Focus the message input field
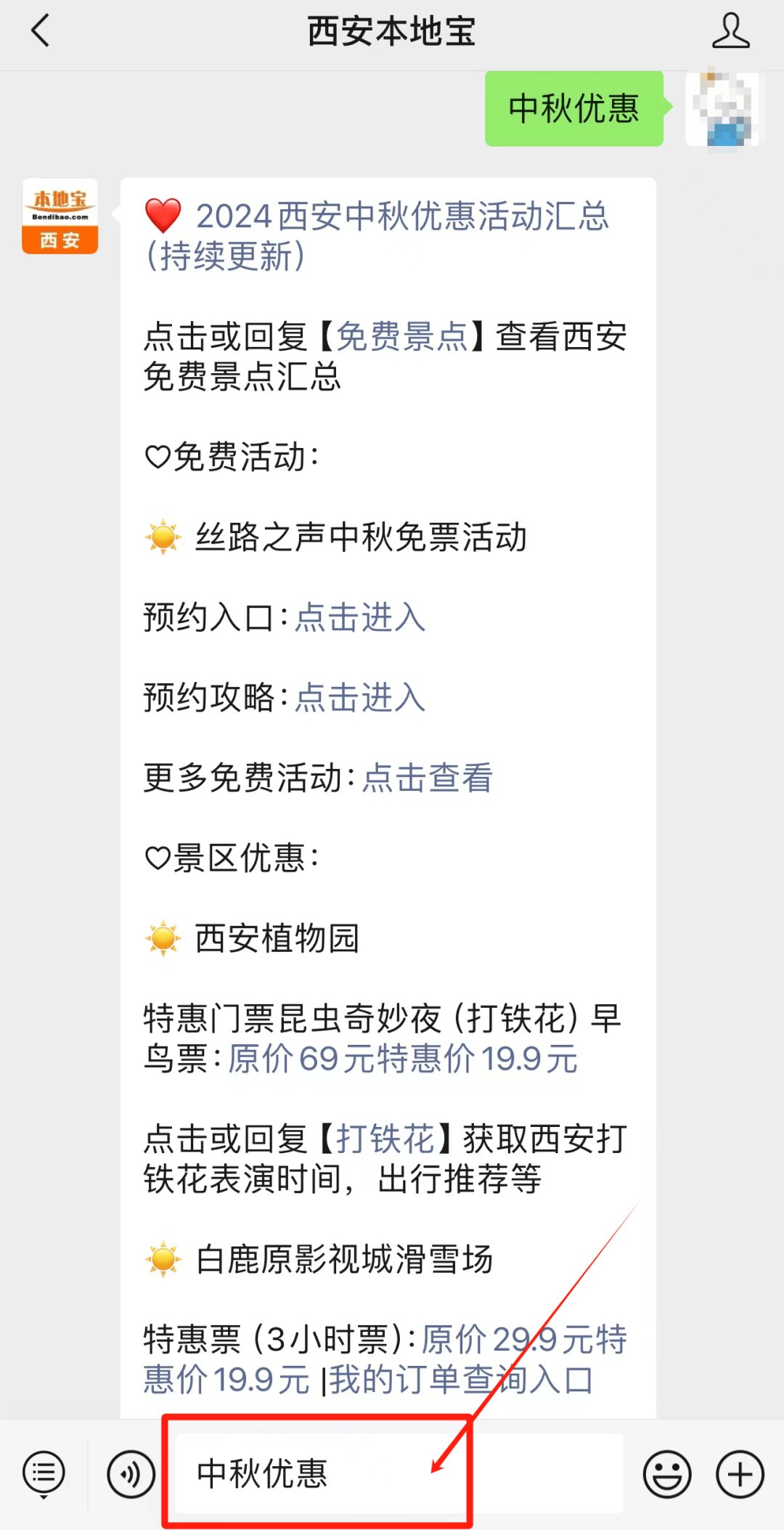The height and width of the screenshot is (1530, 784). point(399,1474)
